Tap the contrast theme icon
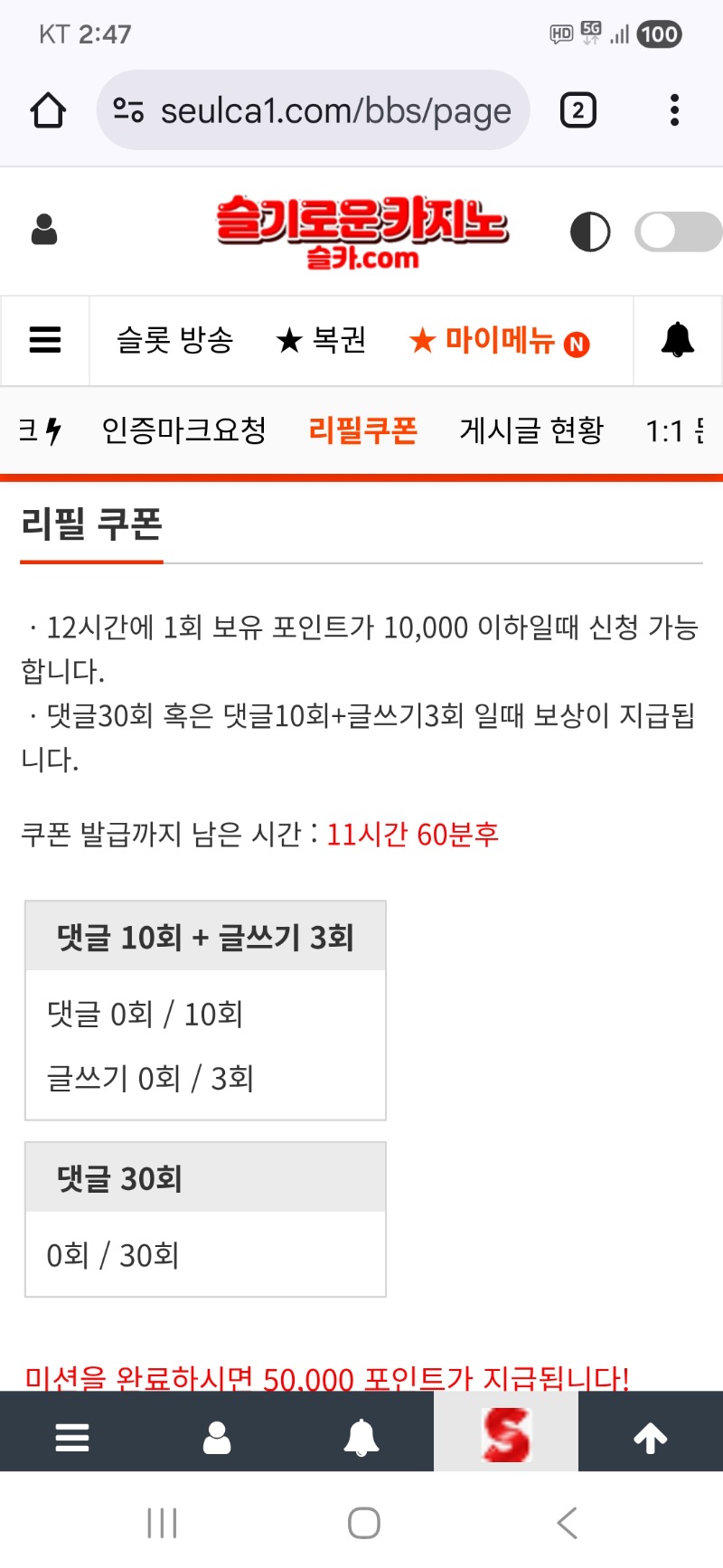This screenshot has width=723, height=1568. 590,232
